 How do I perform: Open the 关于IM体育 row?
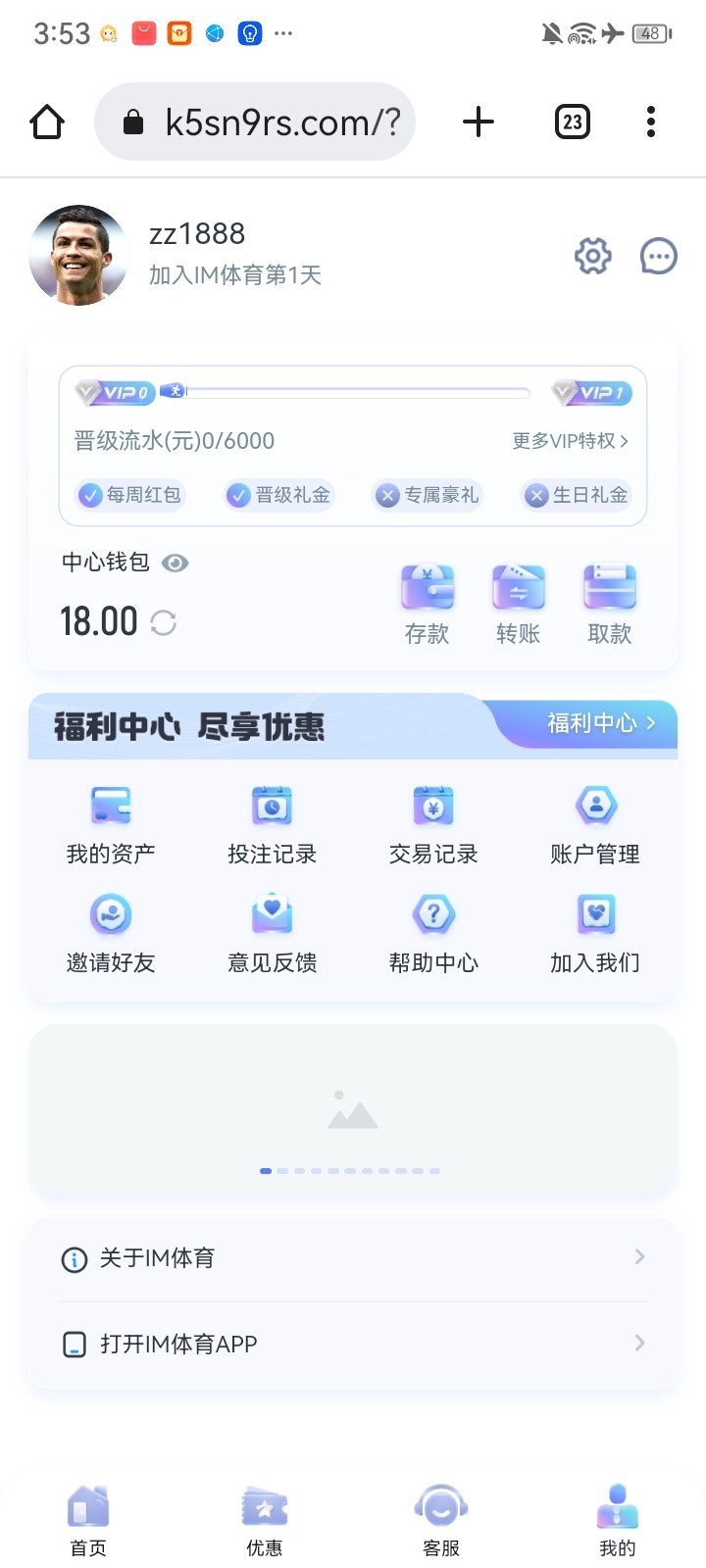coord(353,1257)
